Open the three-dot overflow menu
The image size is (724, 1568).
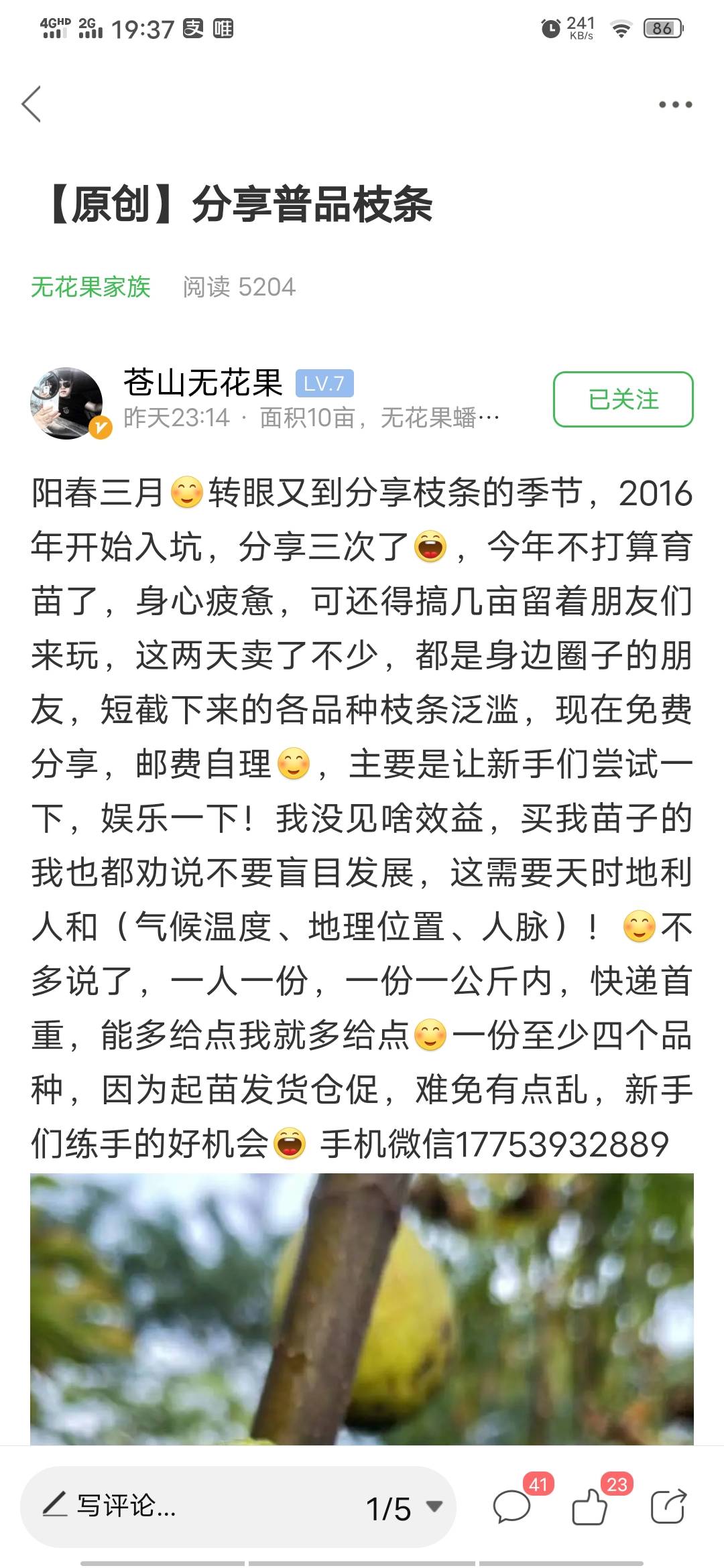674,105
